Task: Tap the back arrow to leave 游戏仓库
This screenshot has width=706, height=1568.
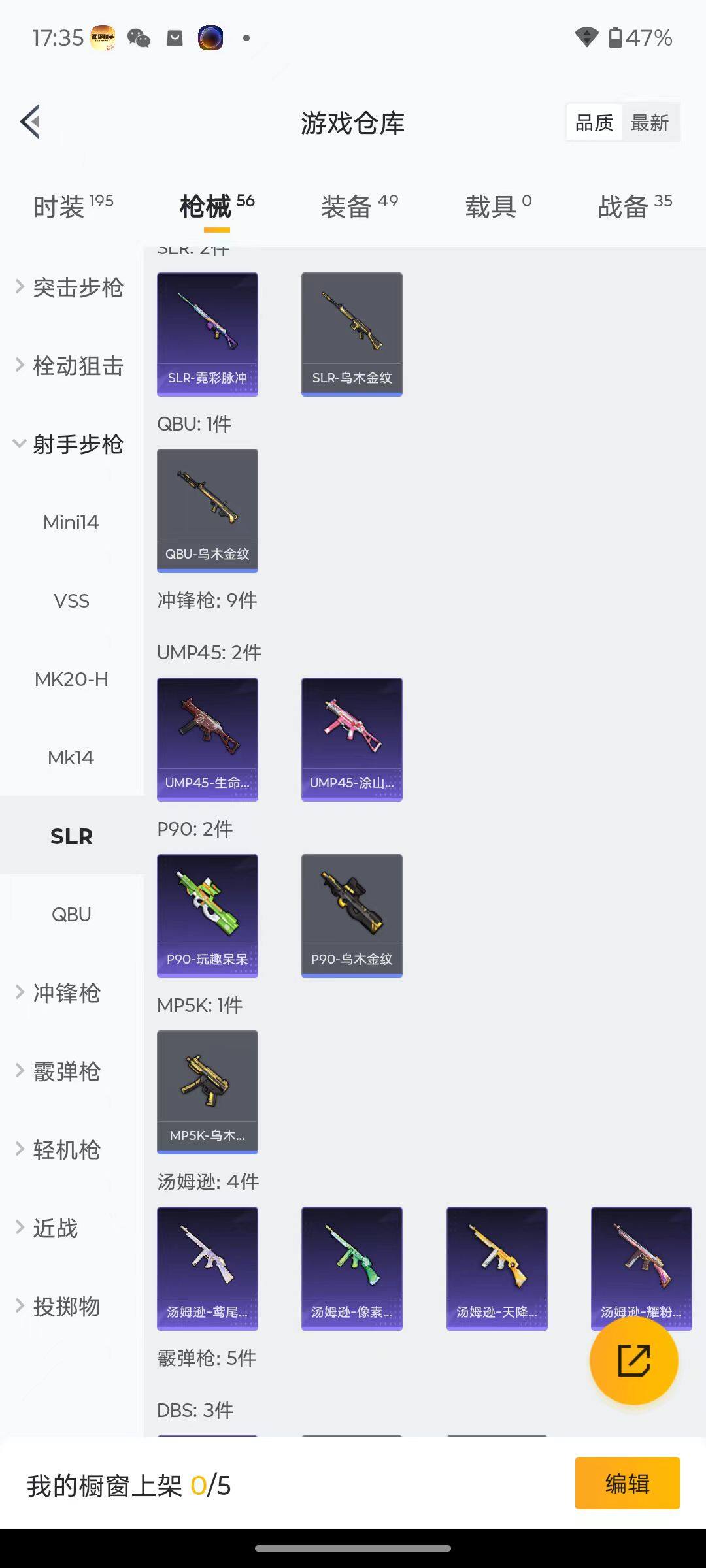Action: [29, 122]
